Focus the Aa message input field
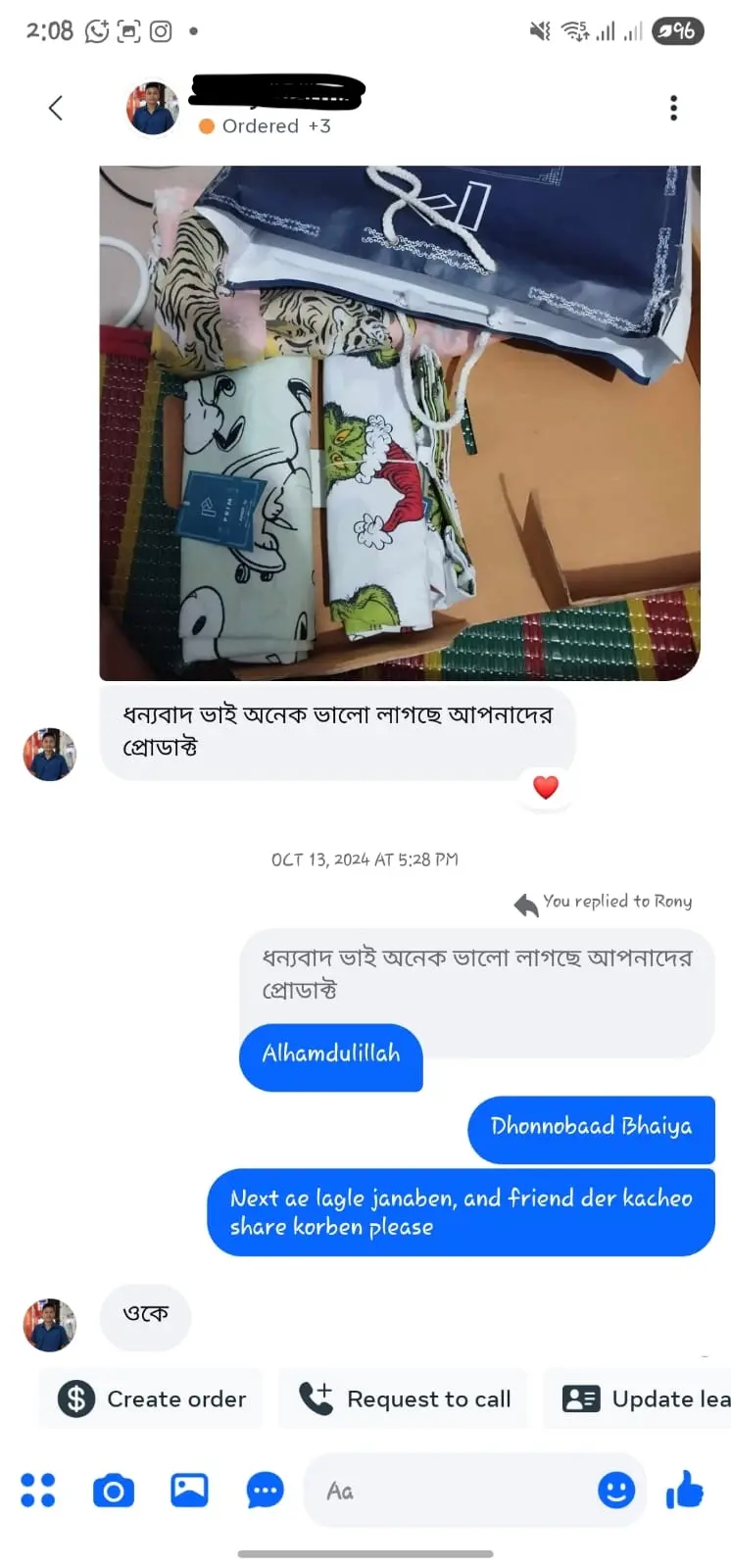 [x=451, y=1491]
